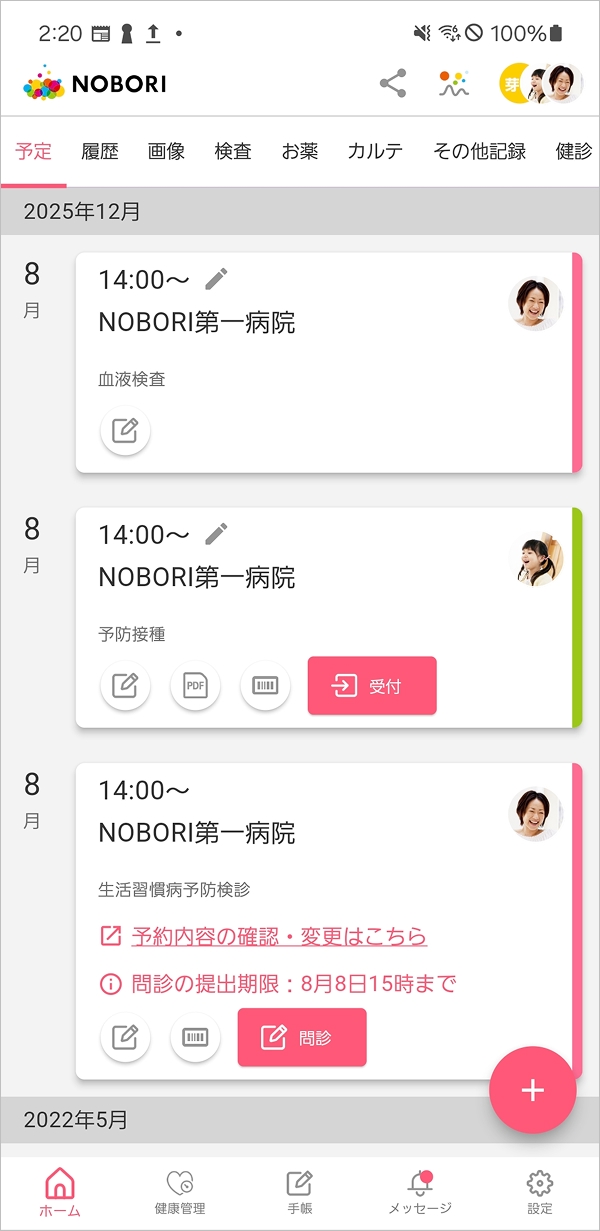Switch to the 画像 tab

[166, 152]
